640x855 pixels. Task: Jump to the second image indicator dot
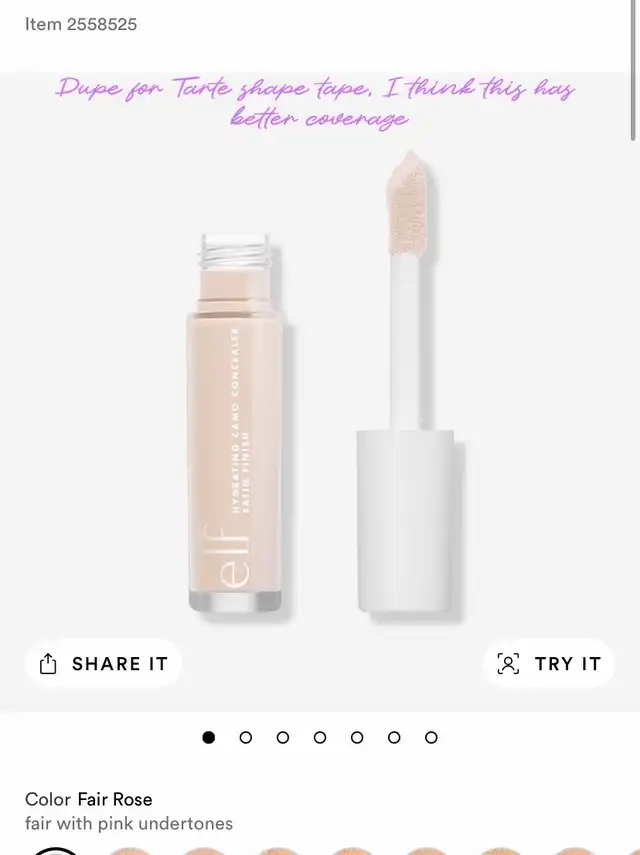click(246, 737)
